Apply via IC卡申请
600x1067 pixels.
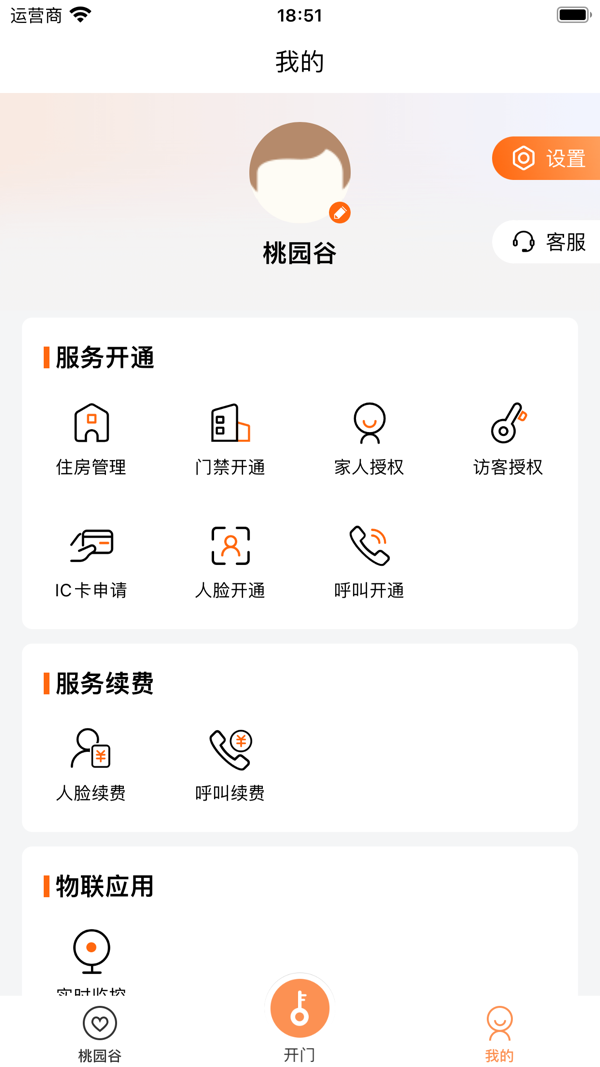[x=91, y=560]
